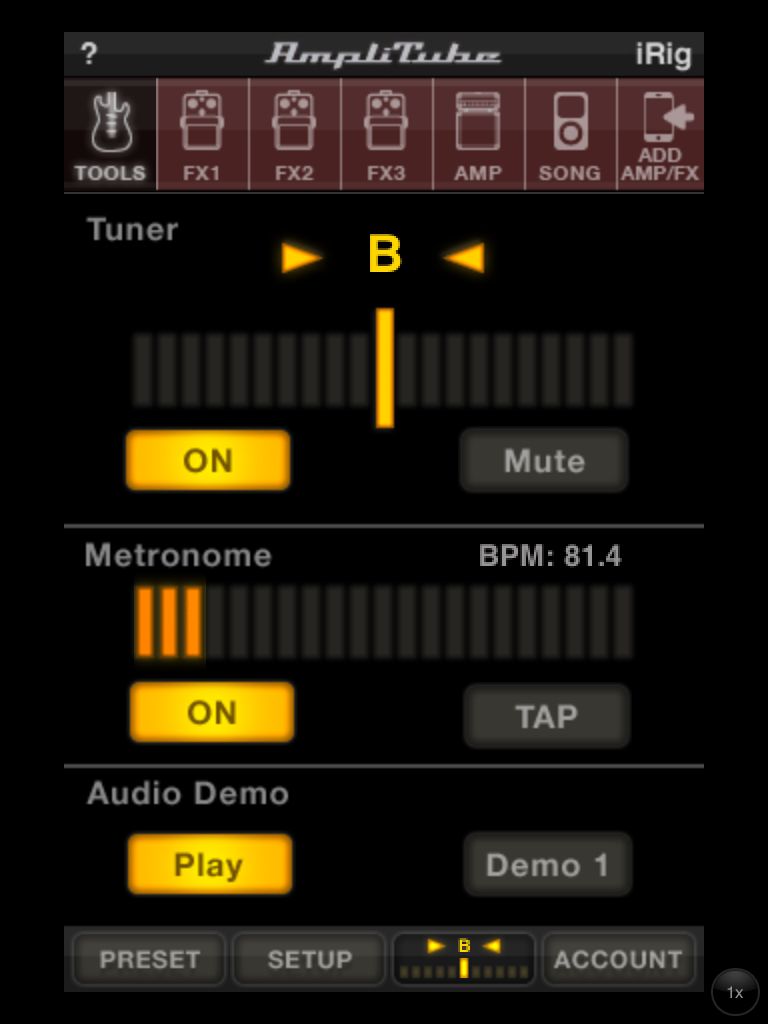Select the TOOLS tab

(x=110, y=135)
